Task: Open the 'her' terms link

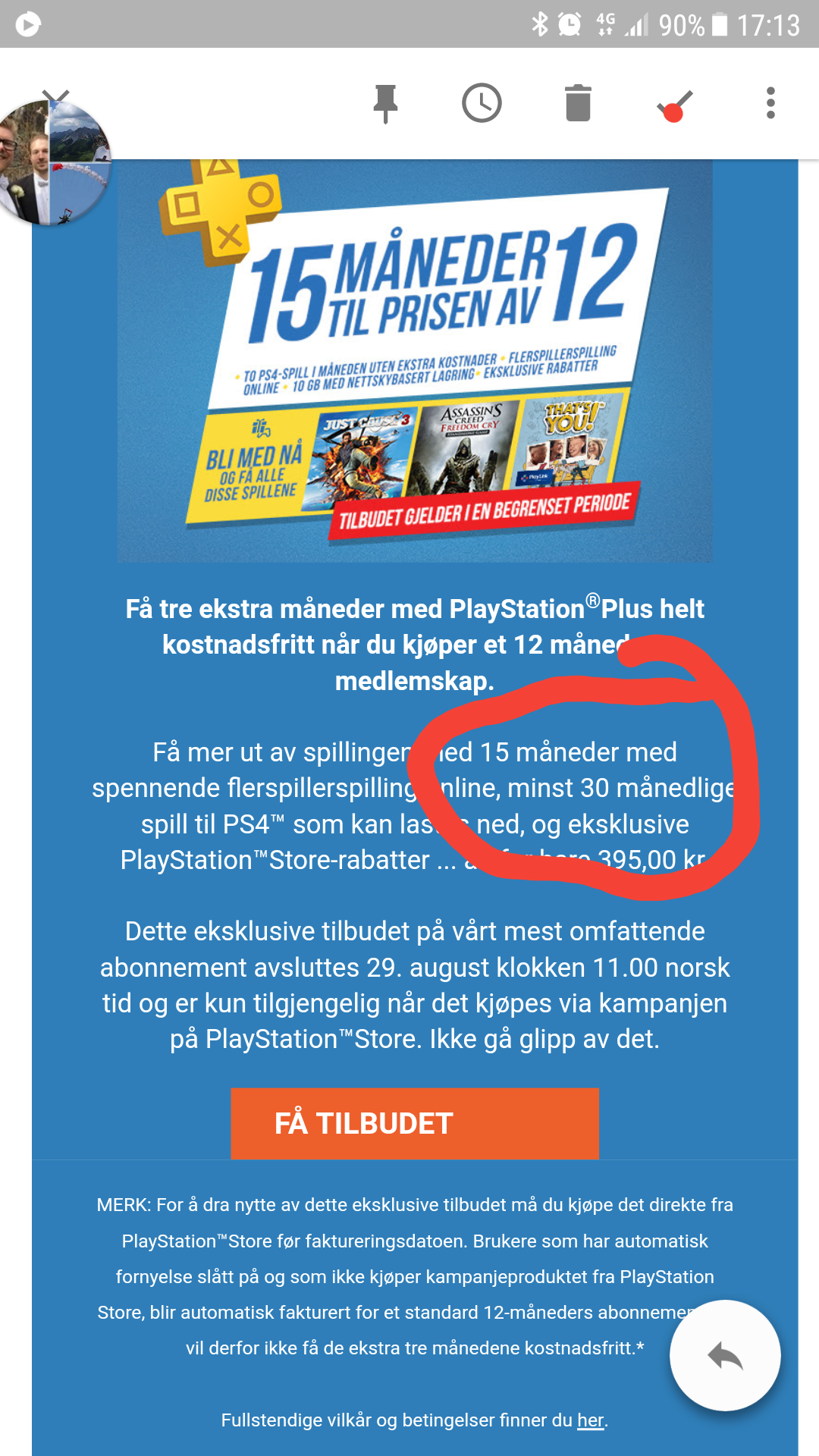Action: [x=590, y=1420]
